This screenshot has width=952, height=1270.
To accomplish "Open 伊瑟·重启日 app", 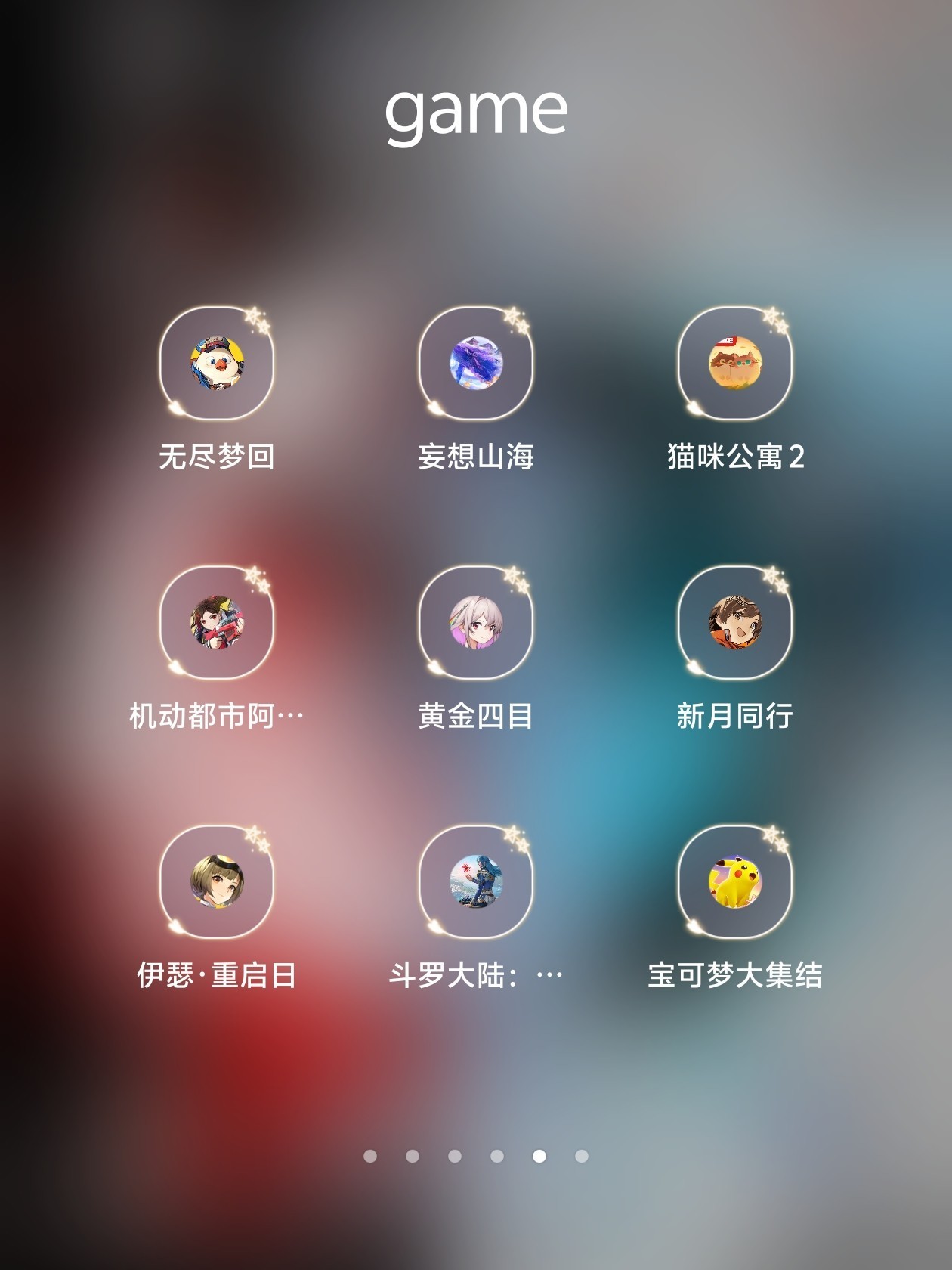I will [x=217, y=882].
